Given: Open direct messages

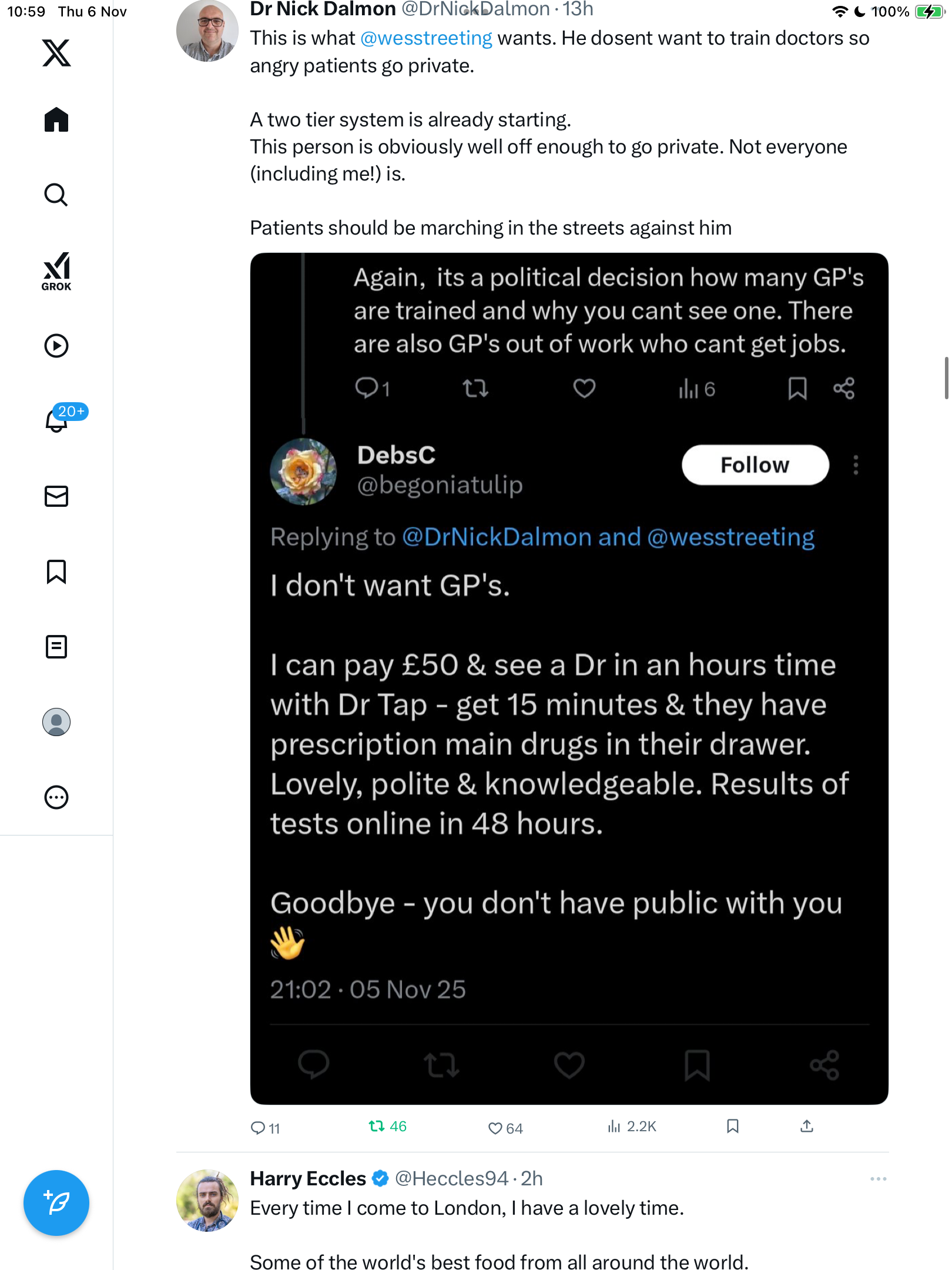Looking at the screenshot, I should (56, 496).
